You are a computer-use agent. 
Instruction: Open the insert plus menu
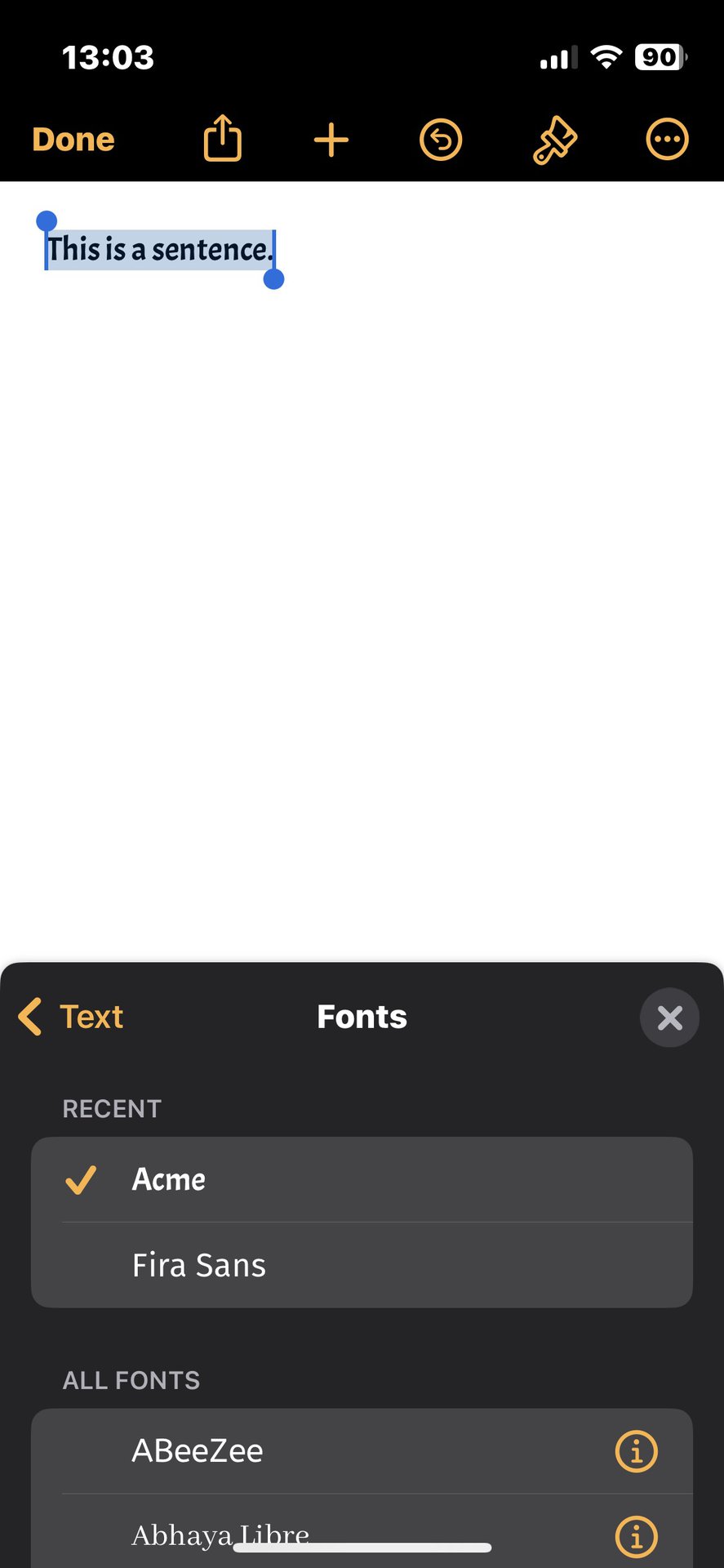click(331, 140)
